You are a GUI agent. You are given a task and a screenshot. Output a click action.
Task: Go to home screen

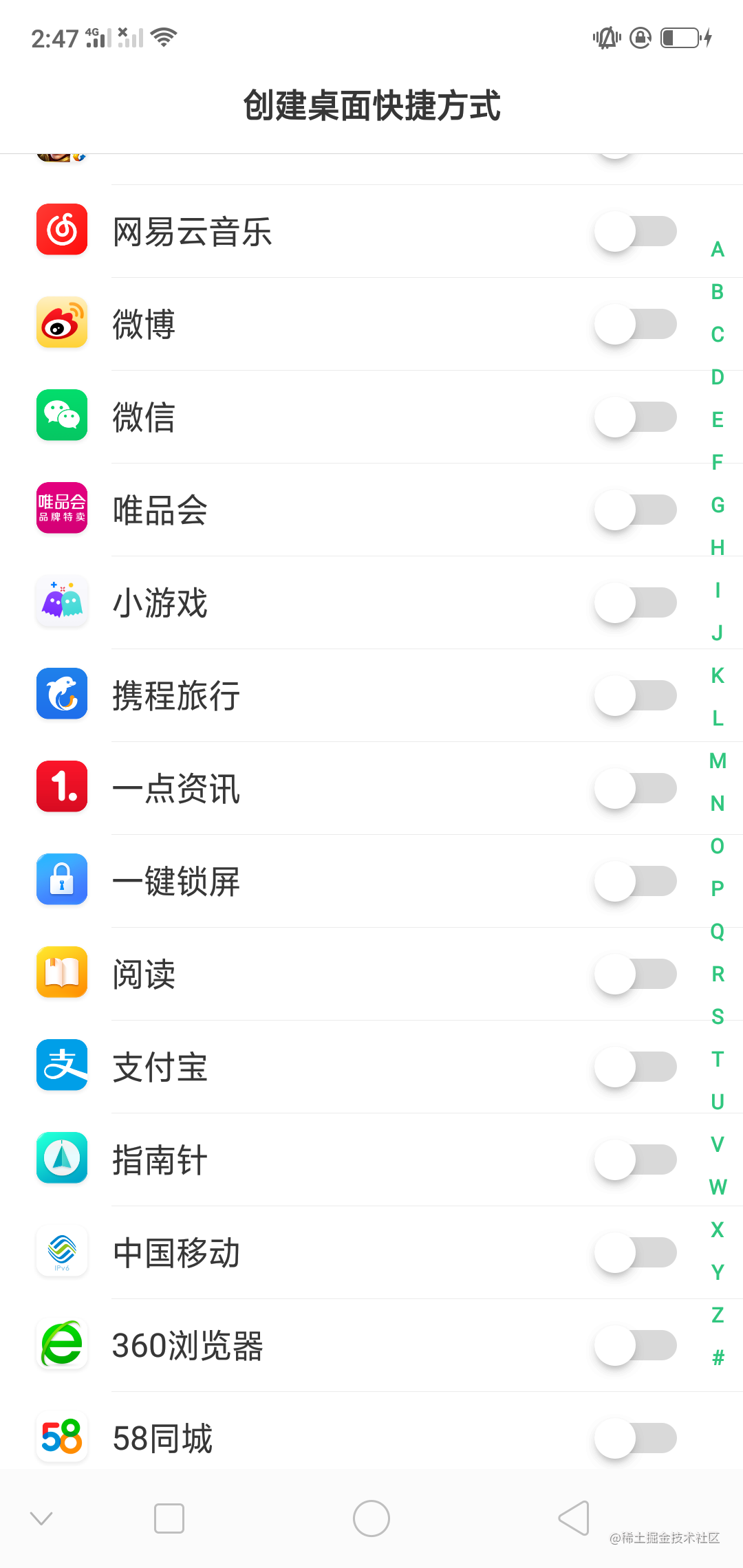pyautogui.click(x=371, y=1518)
